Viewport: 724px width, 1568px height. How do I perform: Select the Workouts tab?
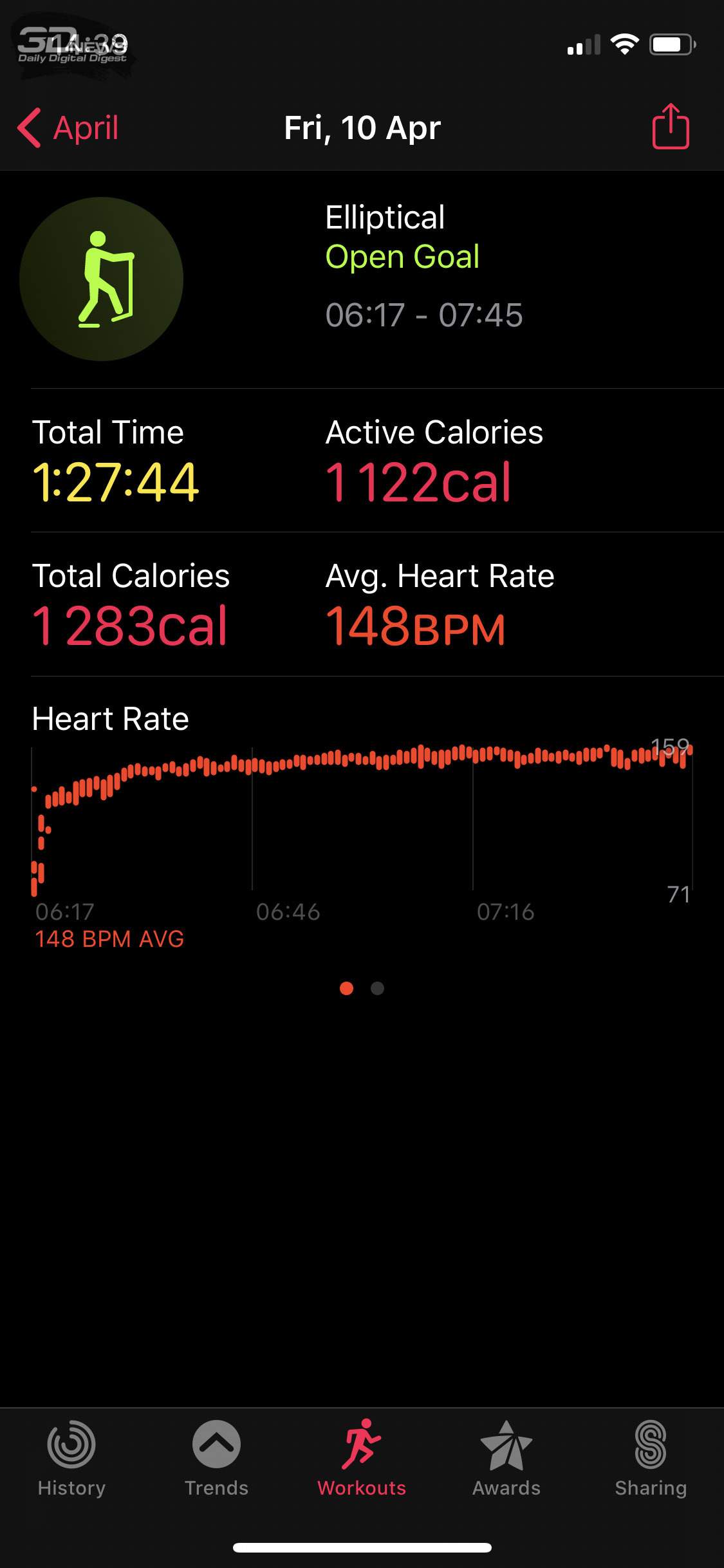362,1459
